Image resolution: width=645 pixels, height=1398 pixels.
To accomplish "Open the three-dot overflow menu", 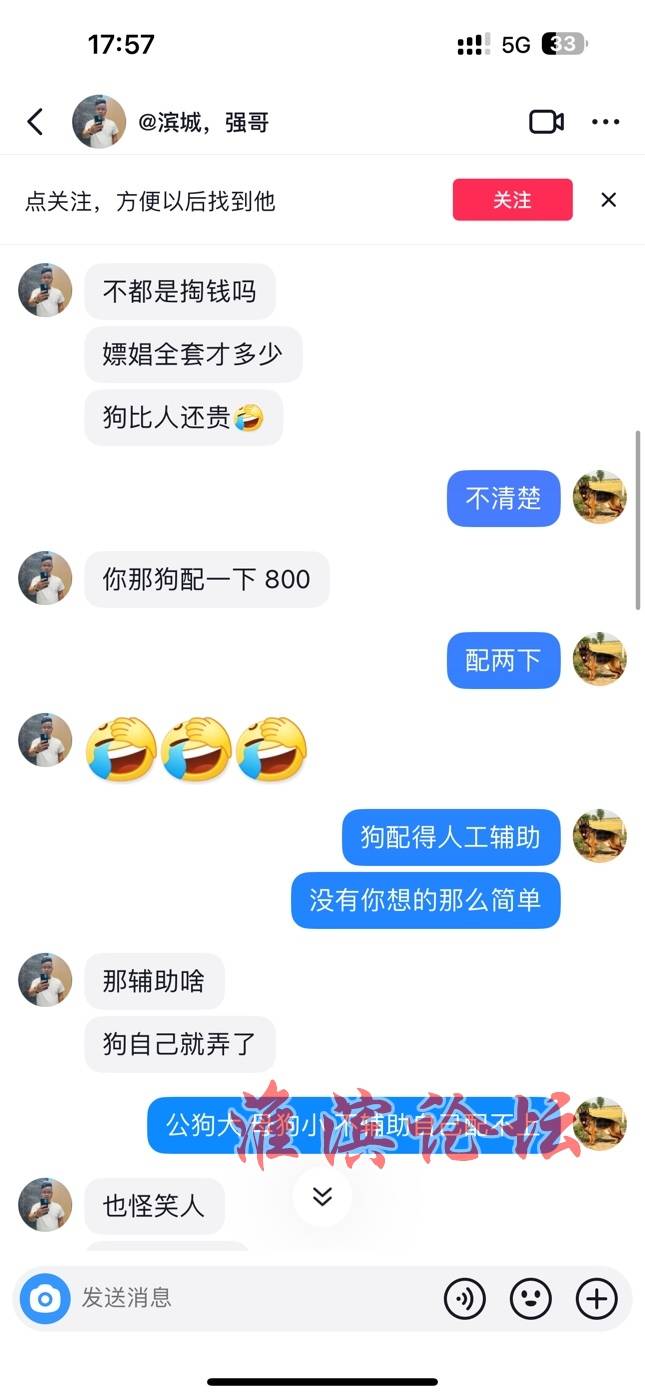I will 606,122.
